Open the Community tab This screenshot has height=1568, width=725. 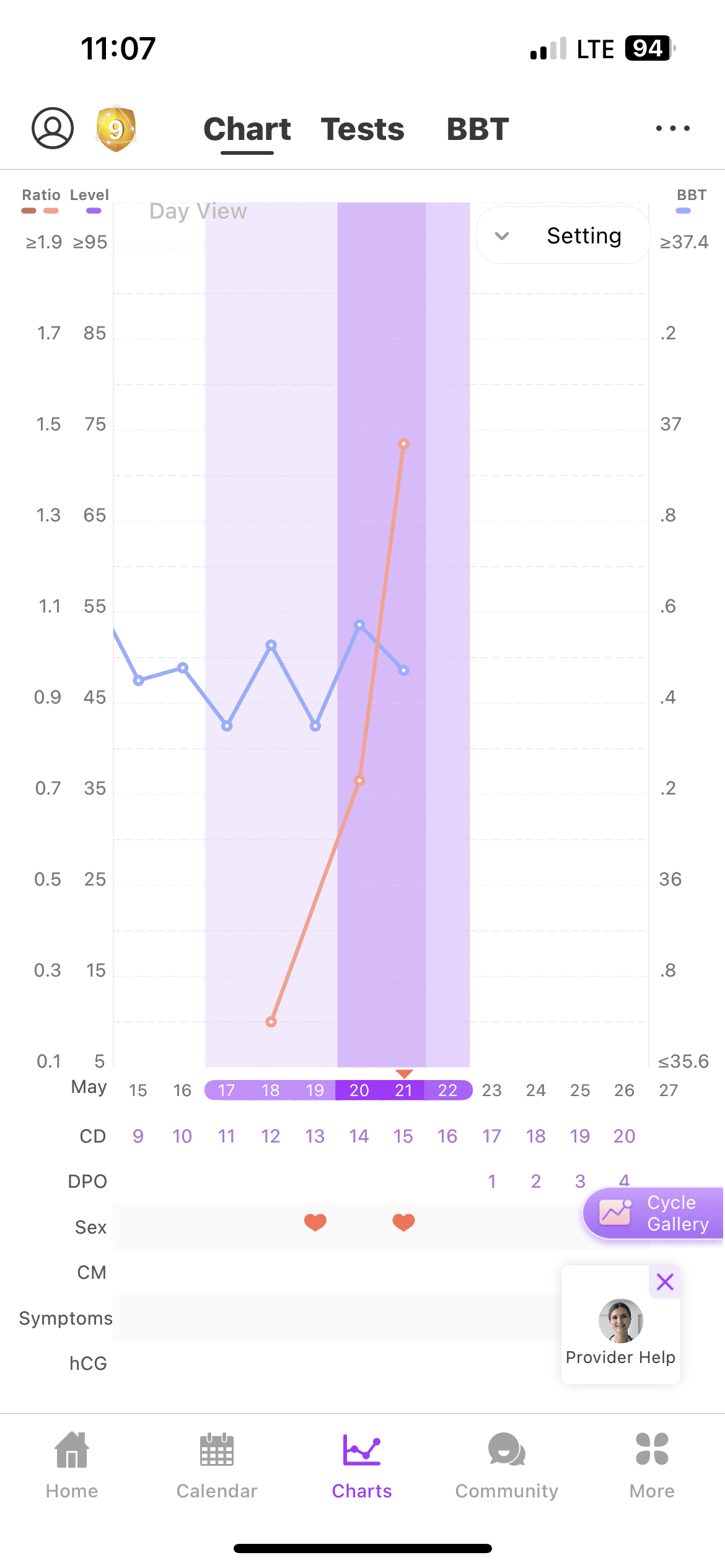tap(507, 1465)
